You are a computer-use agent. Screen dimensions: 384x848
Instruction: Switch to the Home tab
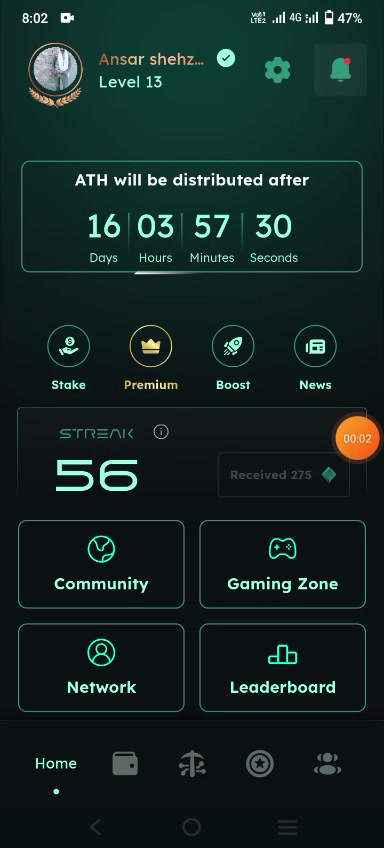click(x=56, y=763)
